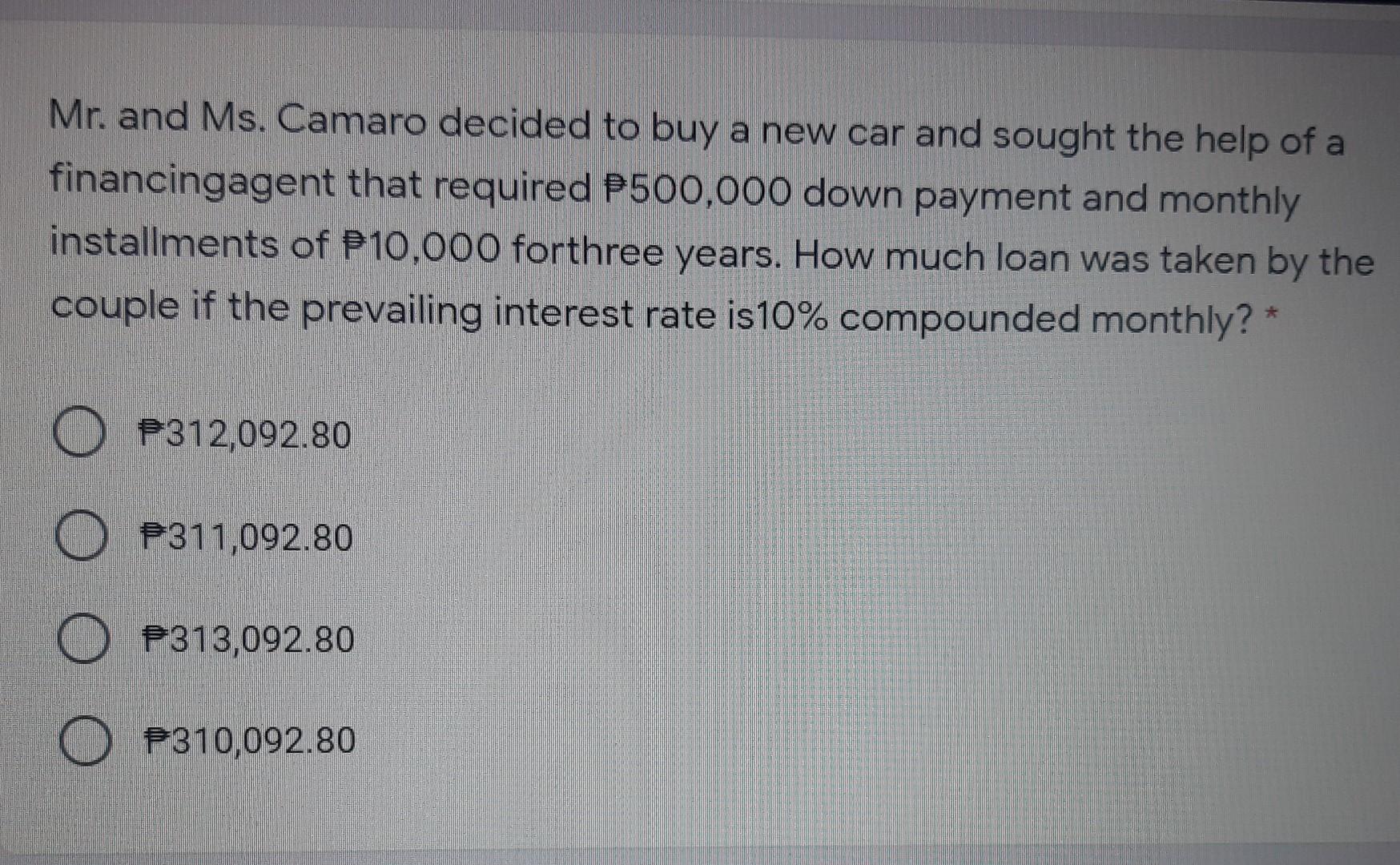Pick ₱313,092.80 as the answer
Image resolution: width=1400 pixels, height=865 pixels.
click(82, 639)
